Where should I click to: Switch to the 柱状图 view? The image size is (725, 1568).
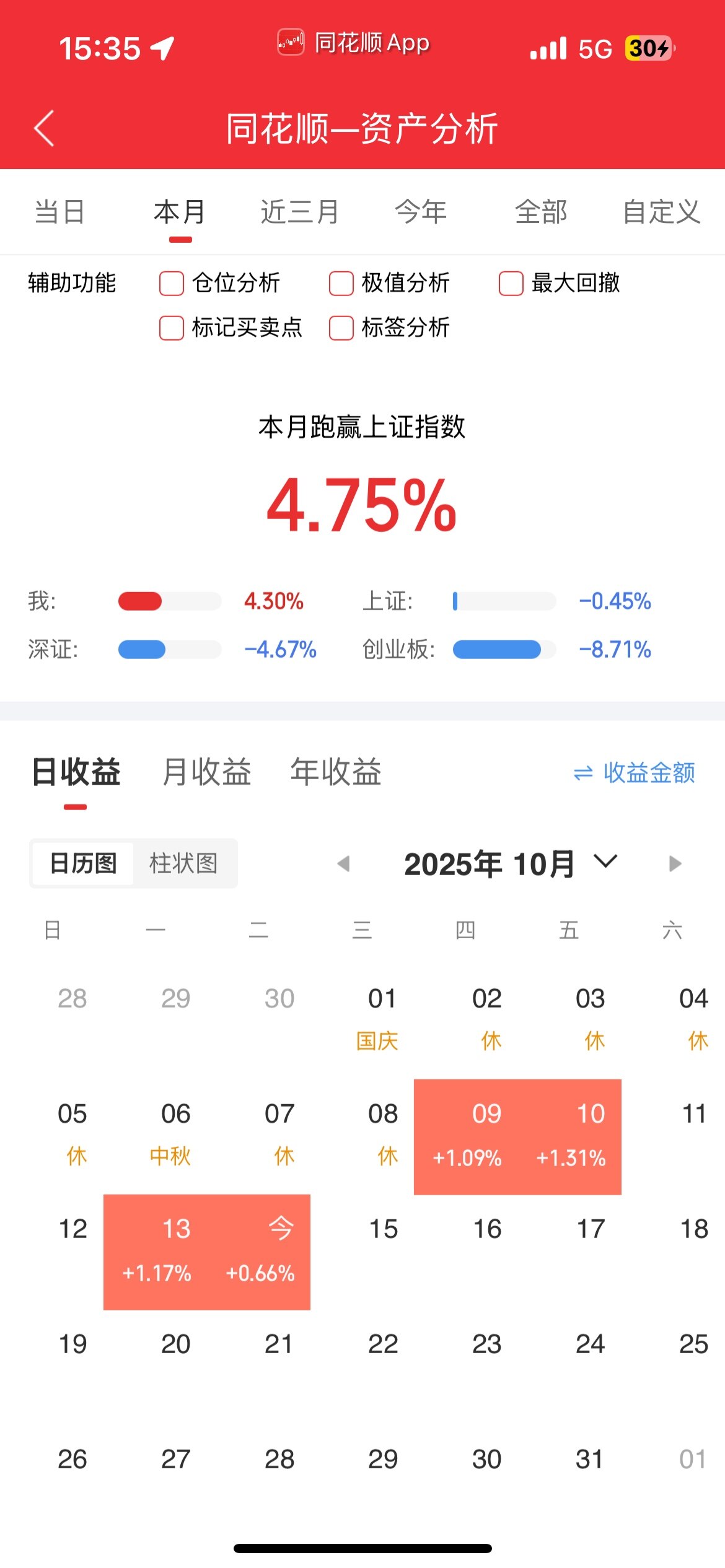(x=183, y=863)
